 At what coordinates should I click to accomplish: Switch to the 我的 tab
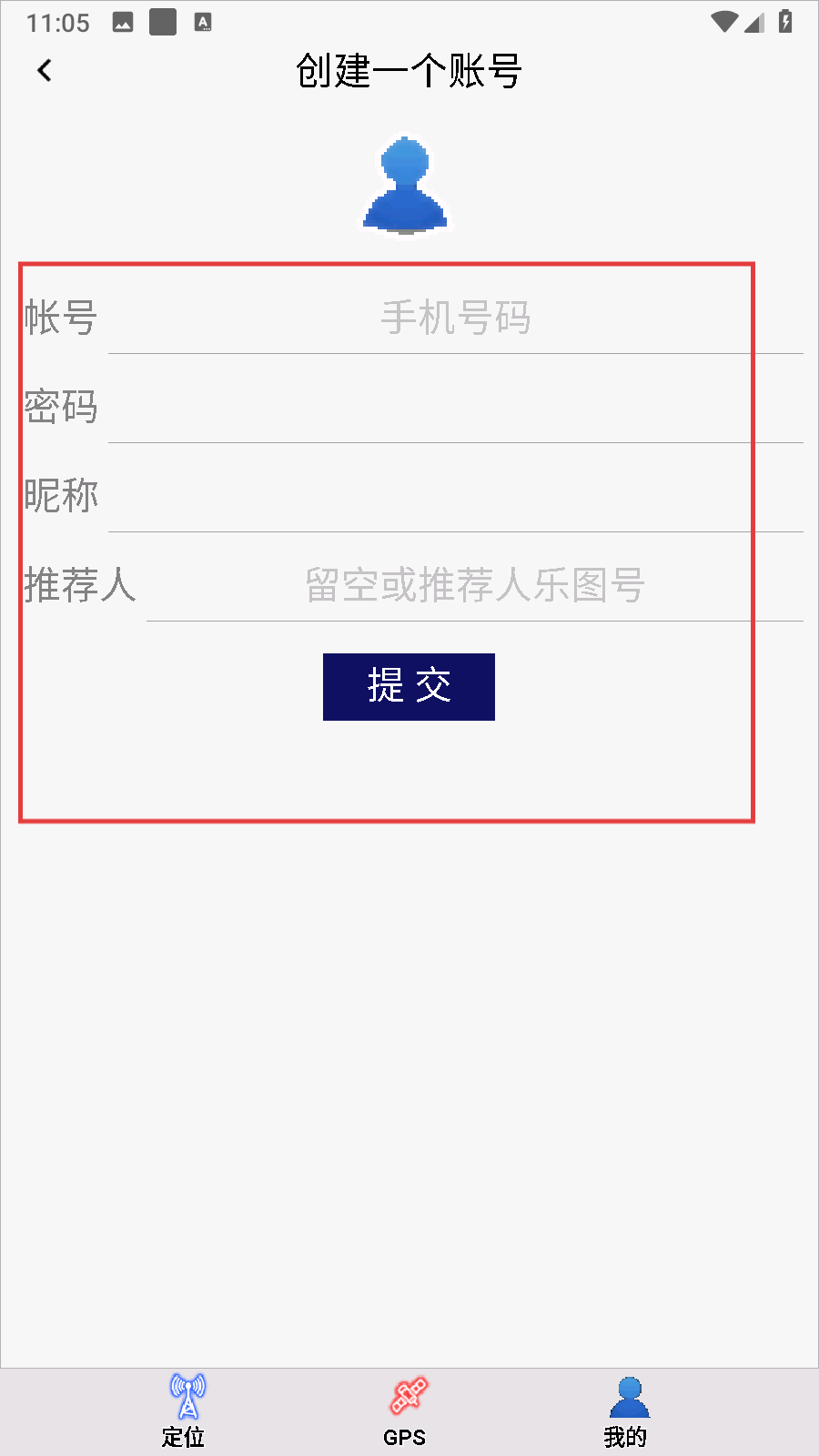coord(627,1410)
